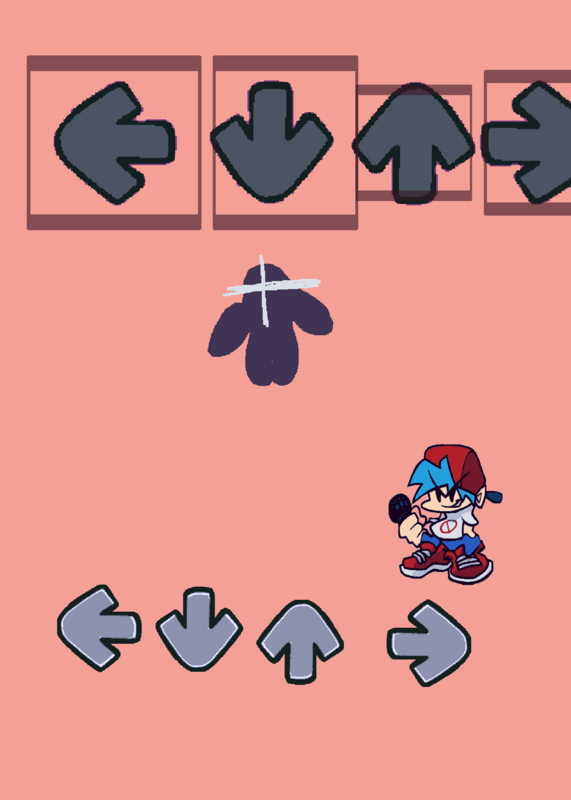
Task: Hit the large dark right arrow button
Action: (527, 142)
